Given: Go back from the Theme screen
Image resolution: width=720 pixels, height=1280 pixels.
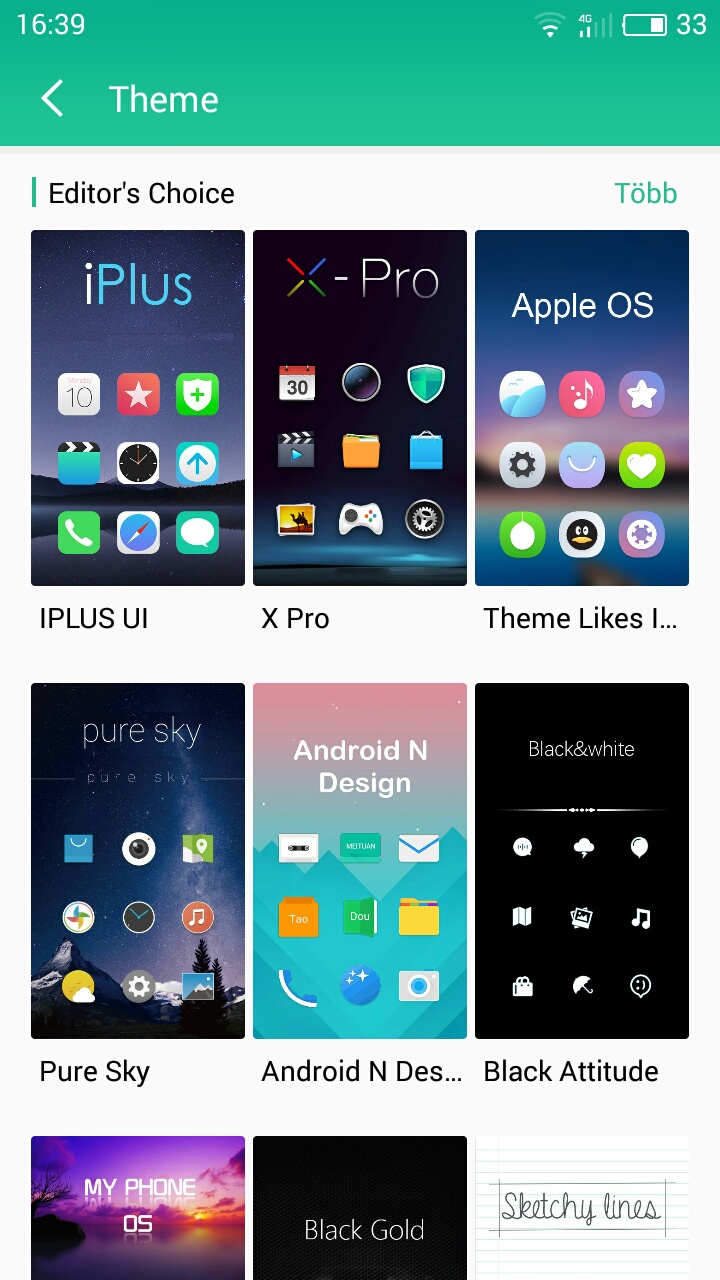Looking at the screenshot, I should point(52,99).
